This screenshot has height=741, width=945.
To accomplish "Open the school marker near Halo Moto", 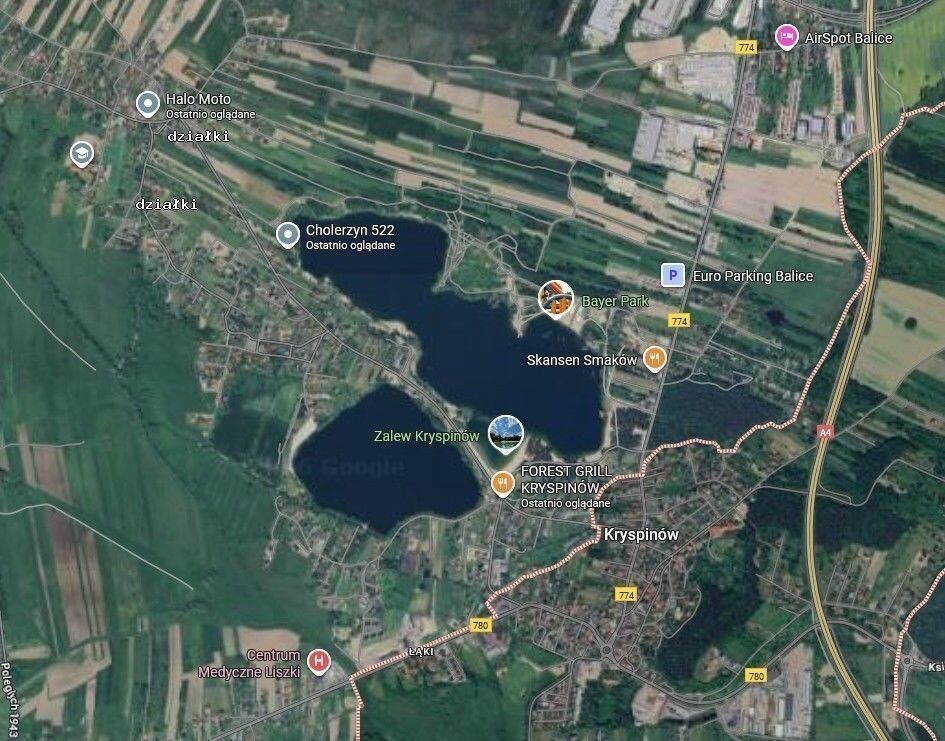I will click(81, 153).
